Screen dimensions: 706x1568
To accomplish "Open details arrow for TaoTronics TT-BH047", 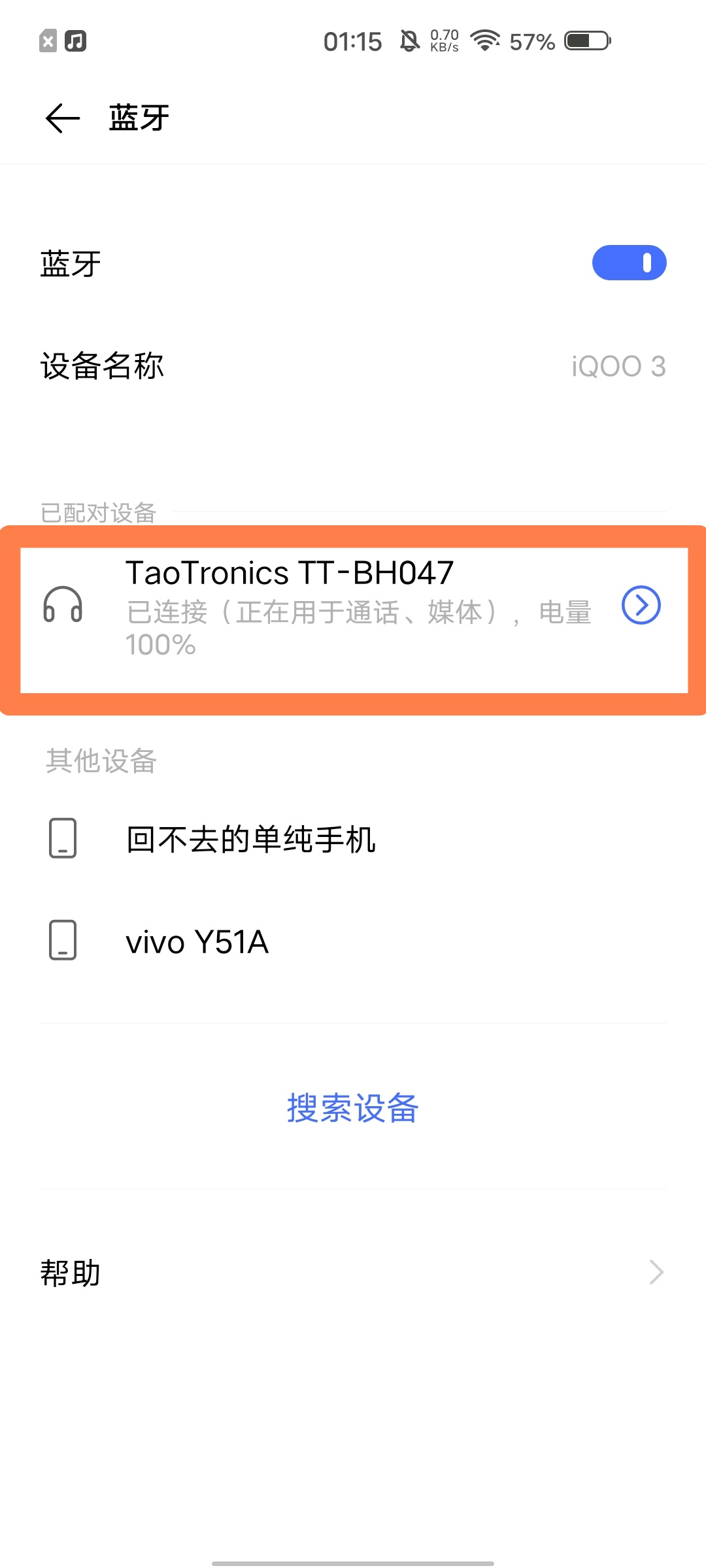I will point(641,606).
